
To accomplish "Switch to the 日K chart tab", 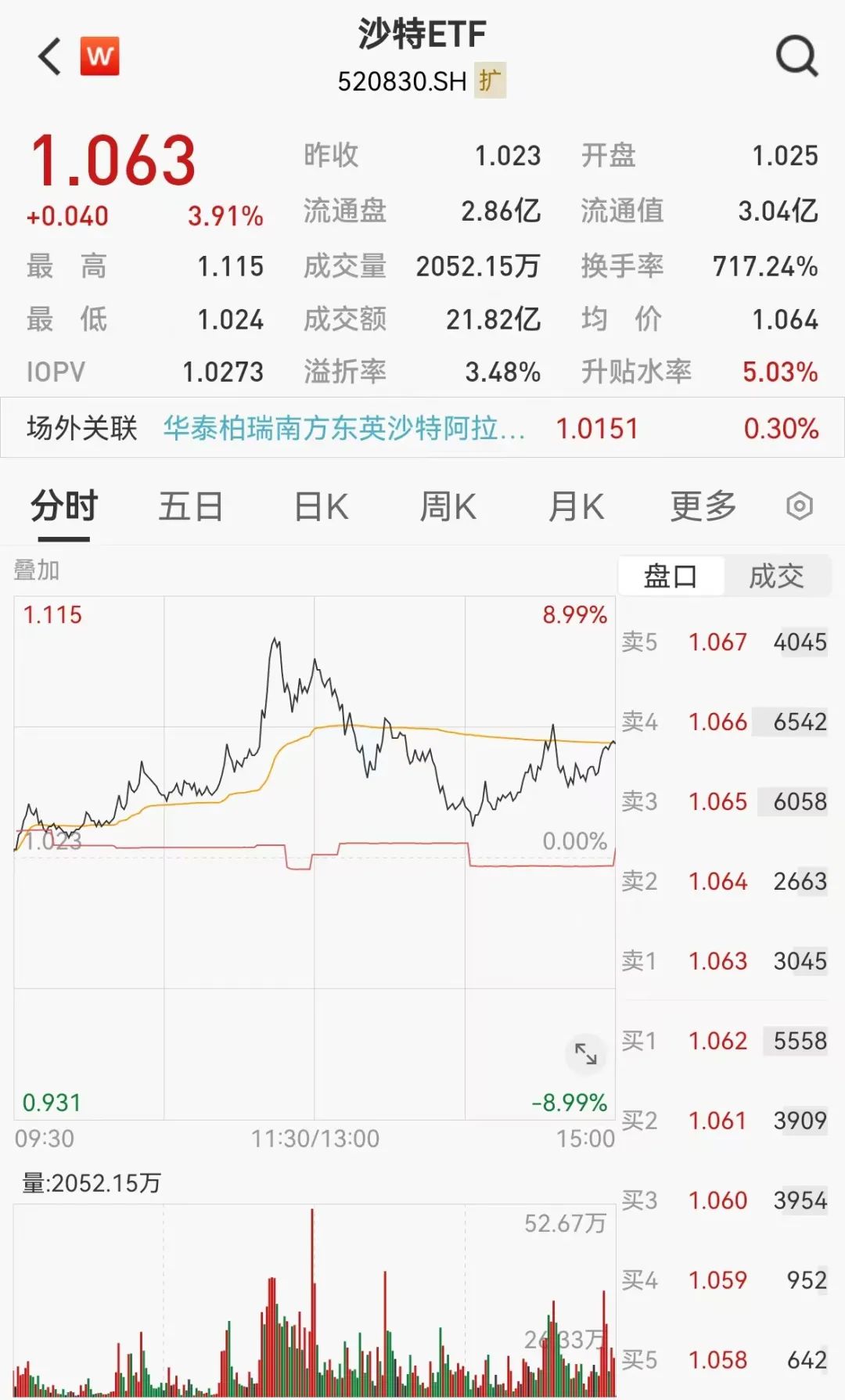I will tap(322, 506).
